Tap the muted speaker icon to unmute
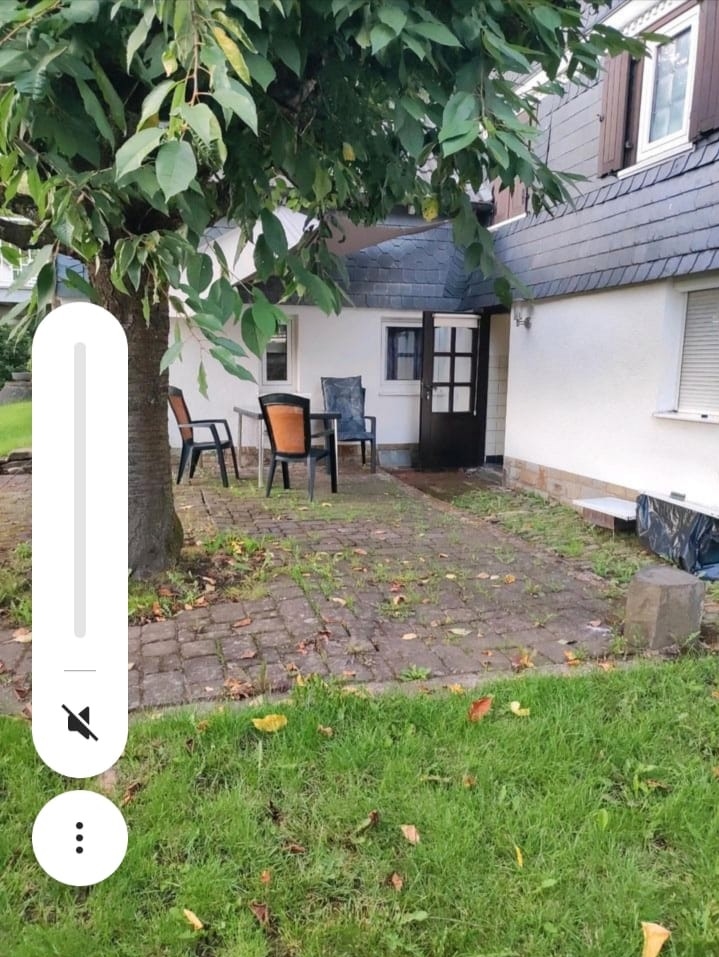 80,722
